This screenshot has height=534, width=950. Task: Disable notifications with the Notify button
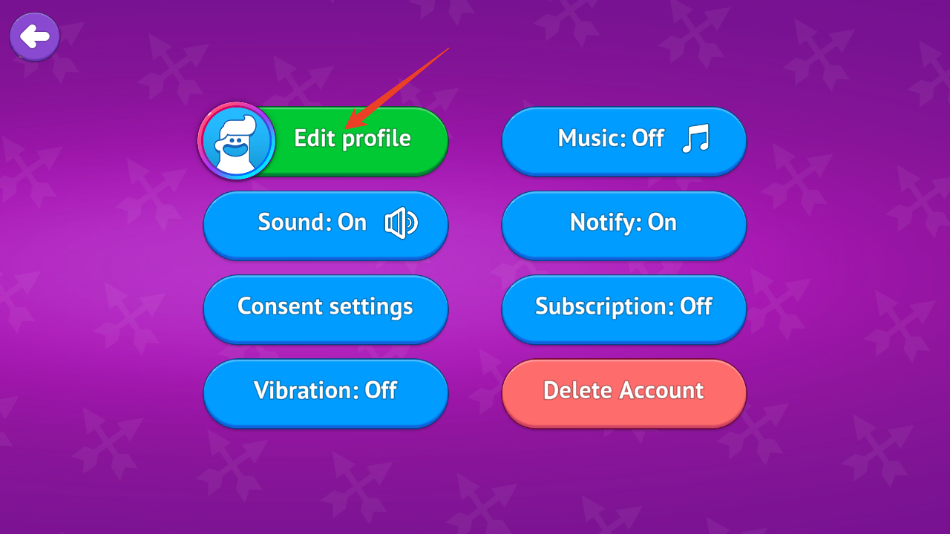pos(624,223)
